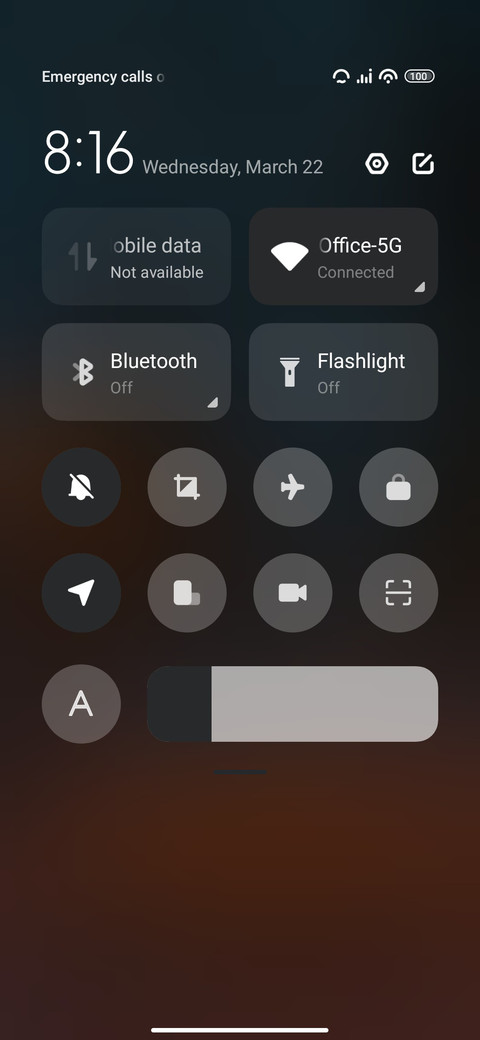Start screen recording with the camera icon
This screenshot has height=1040, width=480.
292,593
